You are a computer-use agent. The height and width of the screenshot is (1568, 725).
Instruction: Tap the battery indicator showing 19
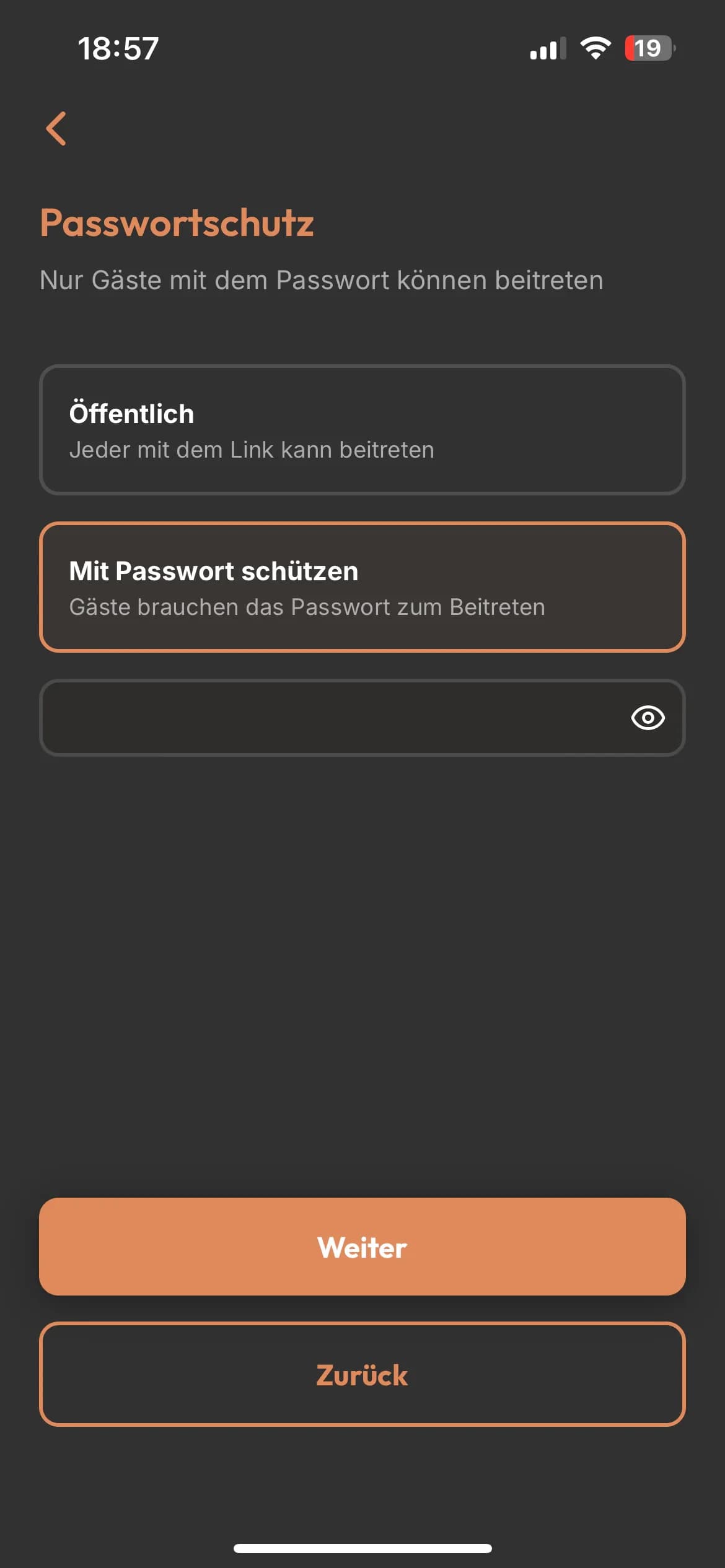click(648, 47)
